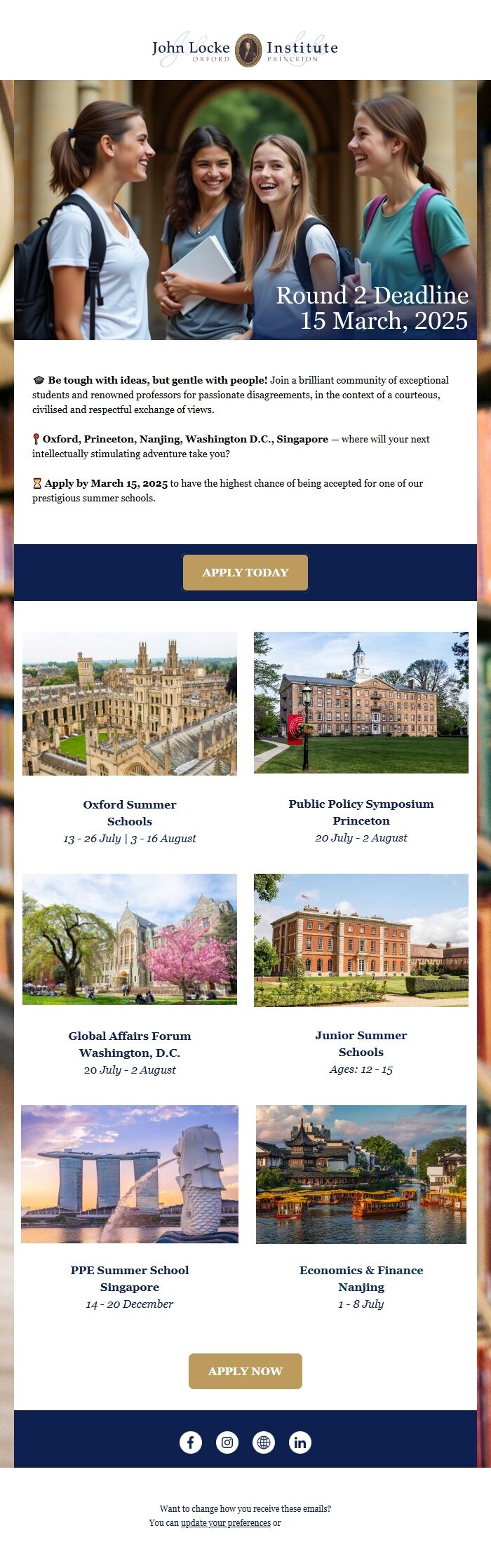
Task: View the Public Policy Symposium Princeton card
Action: 361,703
